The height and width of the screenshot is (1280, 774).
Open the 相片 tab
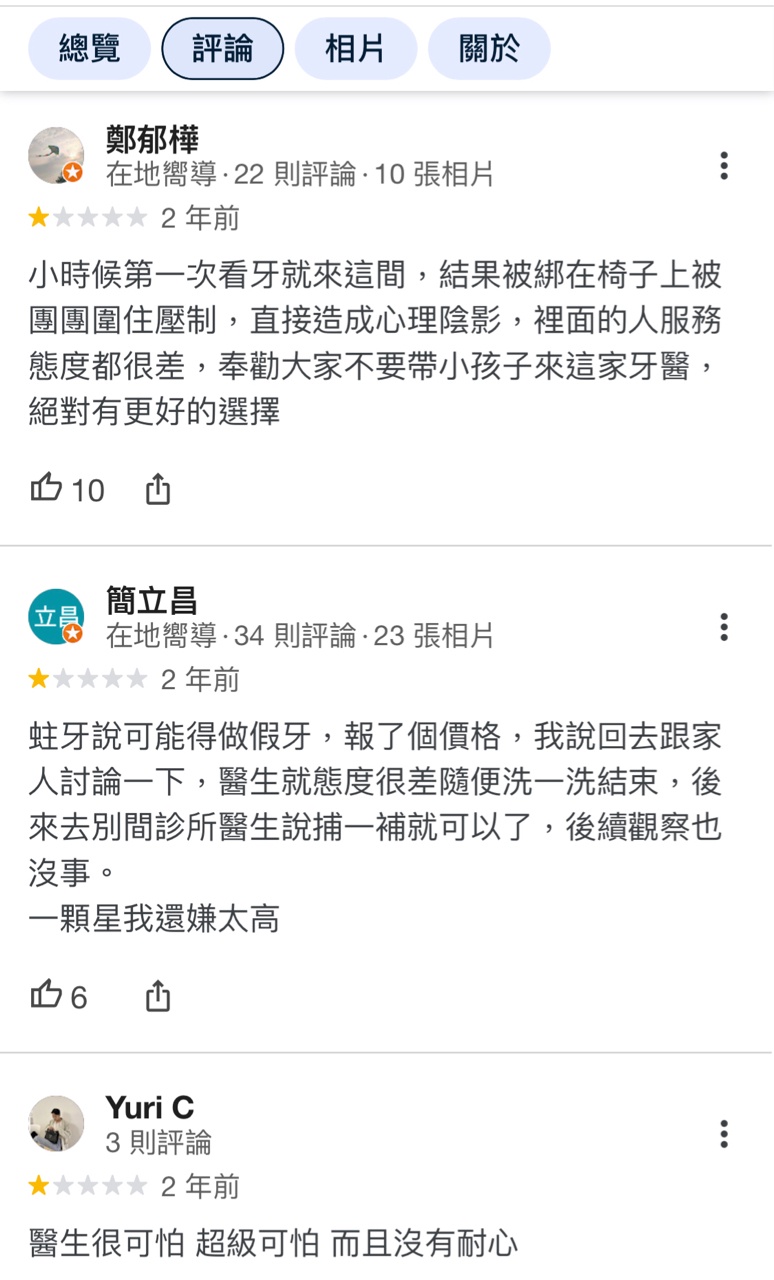click(355, 48)
